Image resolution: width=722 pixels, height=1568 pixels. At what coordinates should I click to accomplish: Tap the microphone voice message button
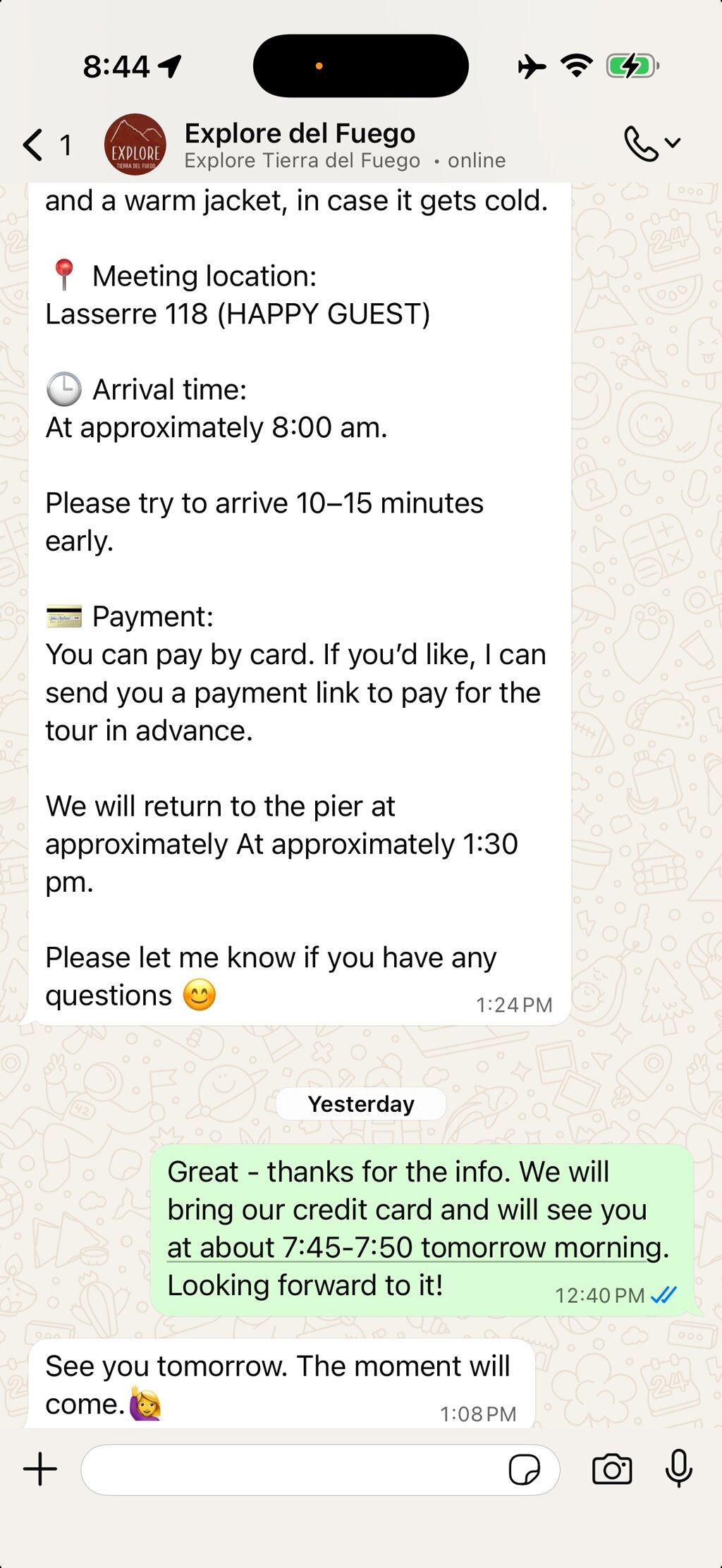(678, 1469)
